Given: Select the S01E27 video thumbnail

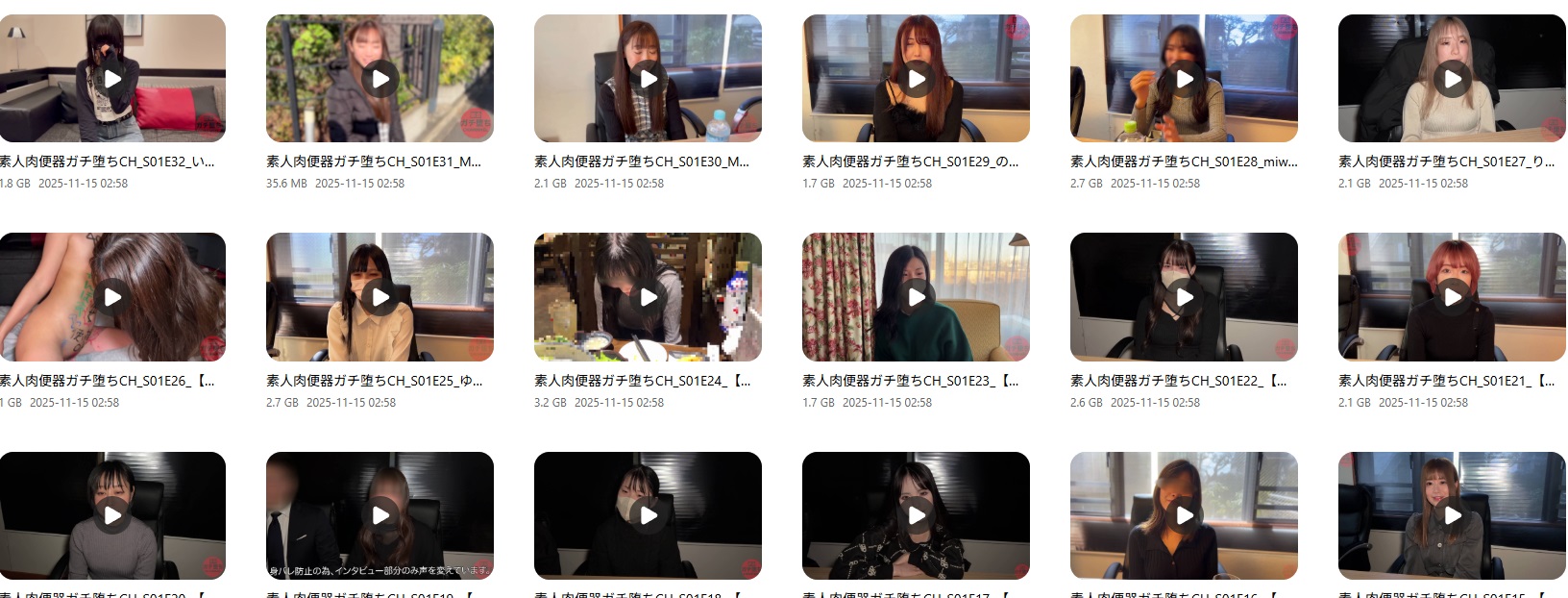Looking at the screenshot, I should 1453,79.
